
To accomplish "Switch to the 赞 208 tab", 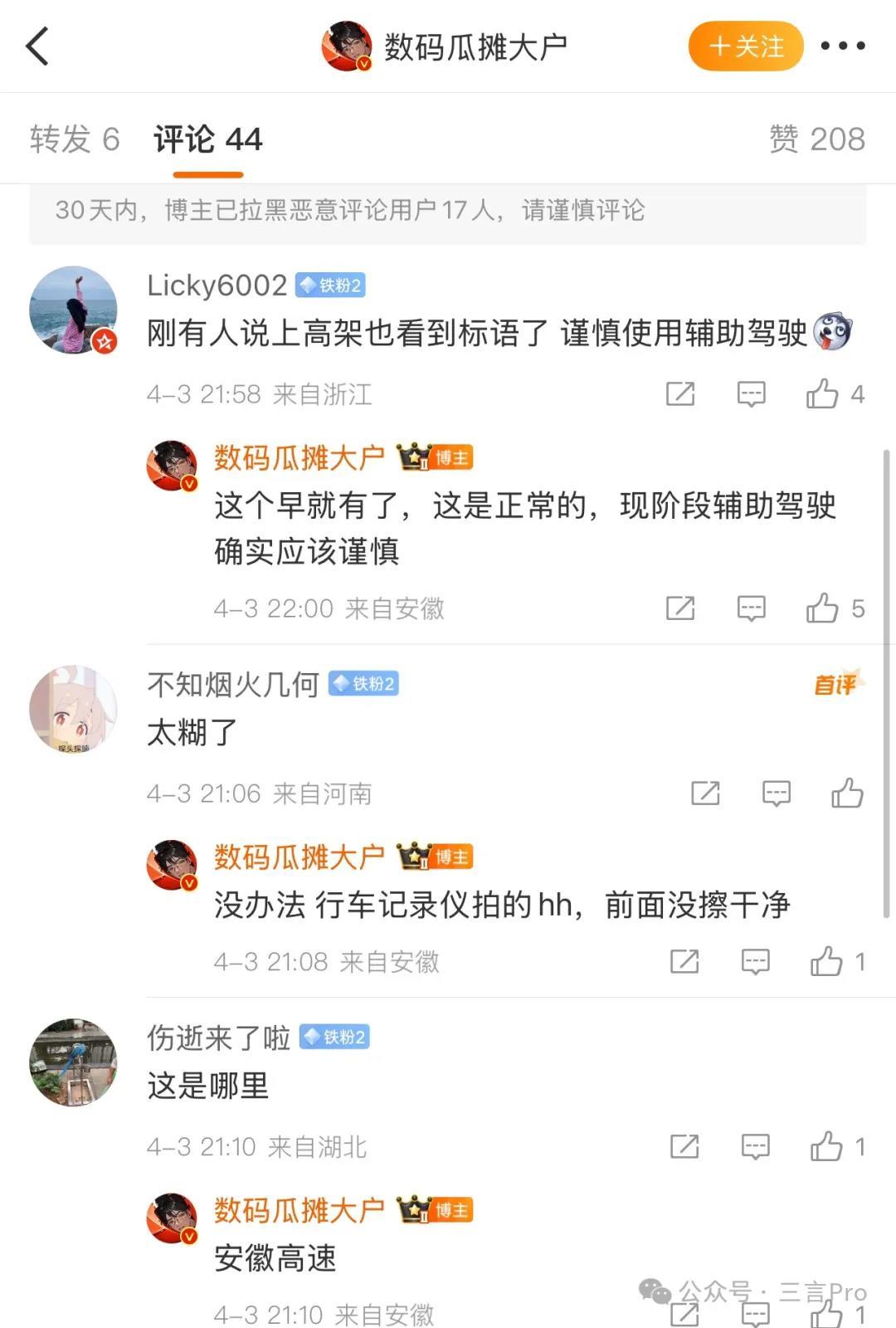I will click(x=817, y=139).
